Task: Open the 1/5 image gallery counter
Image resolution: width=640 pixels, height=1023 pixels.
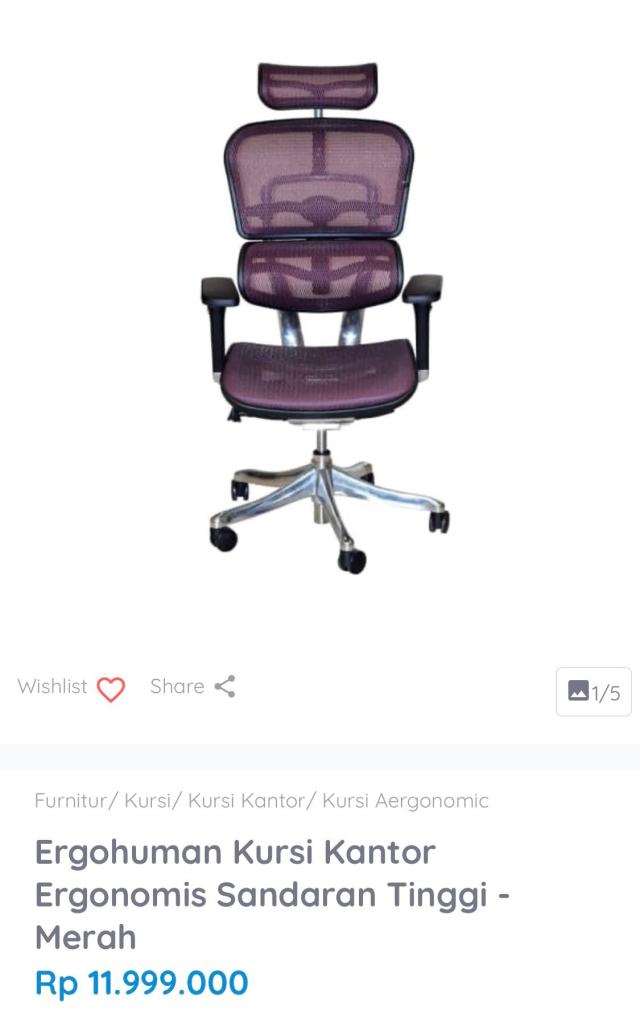Action: tap(594, 692)
